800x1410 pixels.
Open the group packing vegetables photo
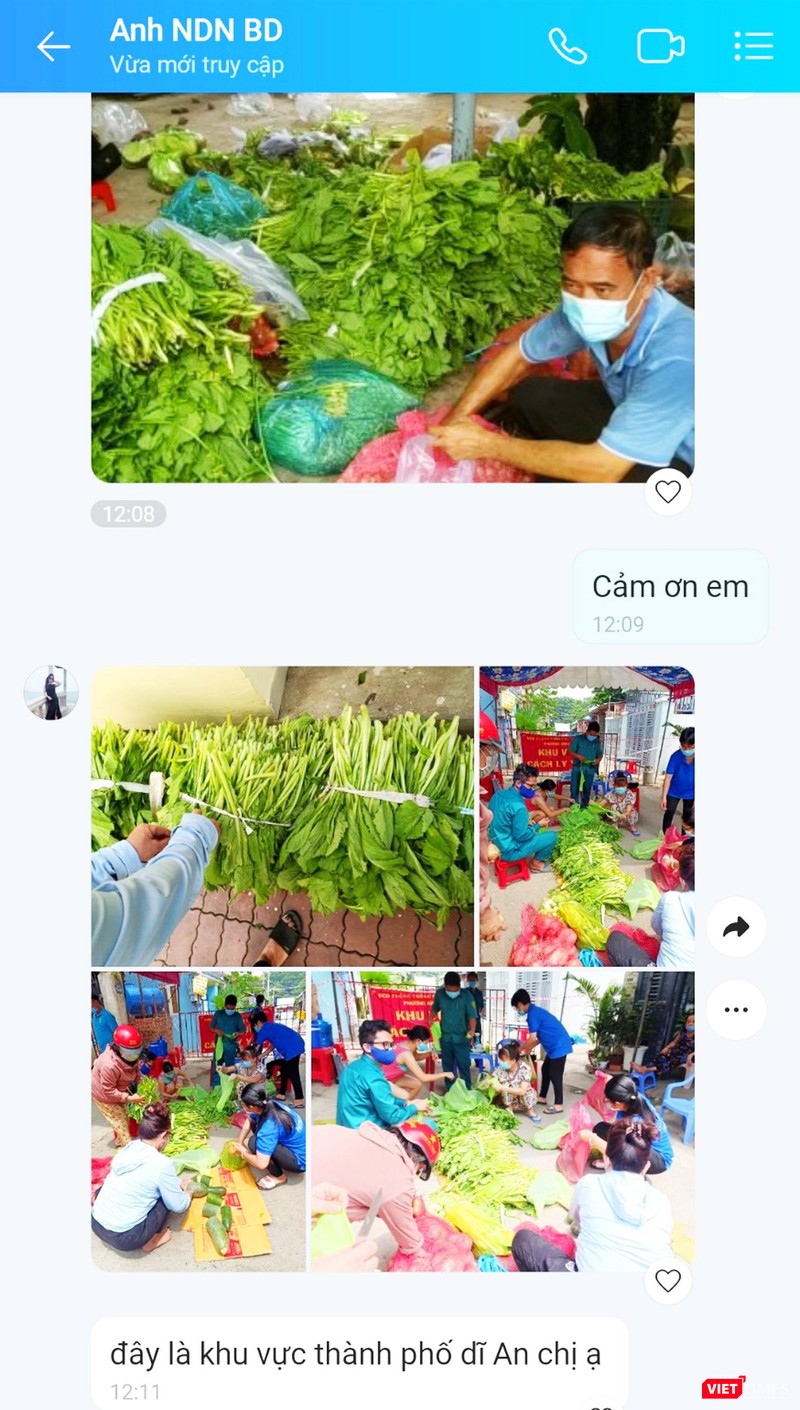tap(502, 1120)
